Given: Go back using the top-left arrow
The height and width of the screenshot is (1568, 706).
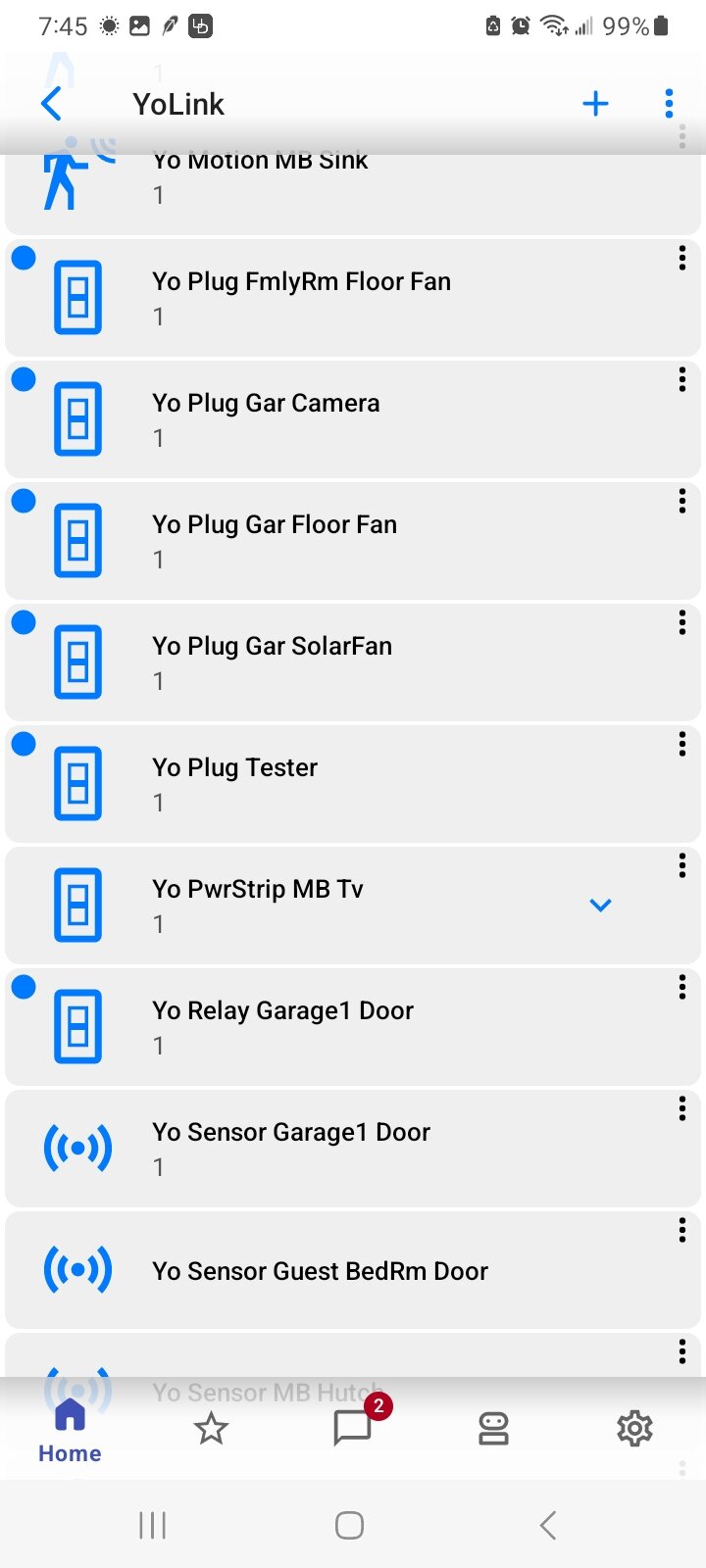Looking at the screenshot, I should click(52, 103).
